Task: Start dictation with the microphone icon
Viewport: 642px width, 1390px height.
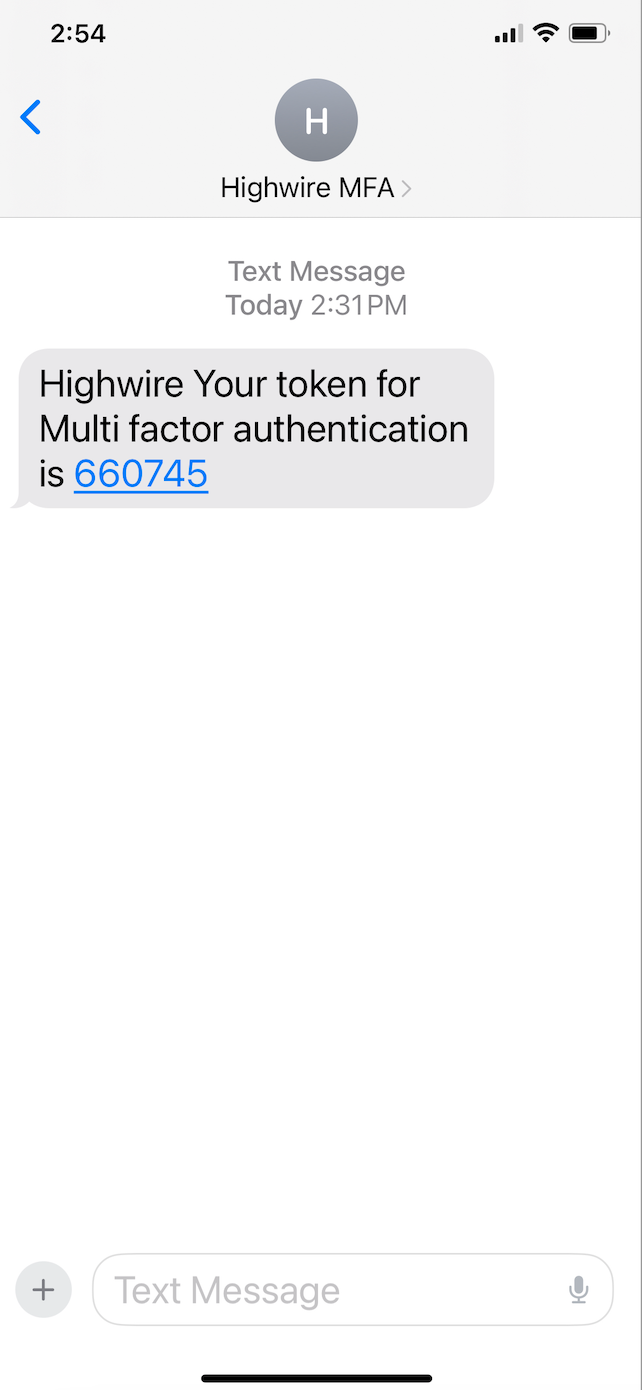Action: click(x=578, y=1291)
